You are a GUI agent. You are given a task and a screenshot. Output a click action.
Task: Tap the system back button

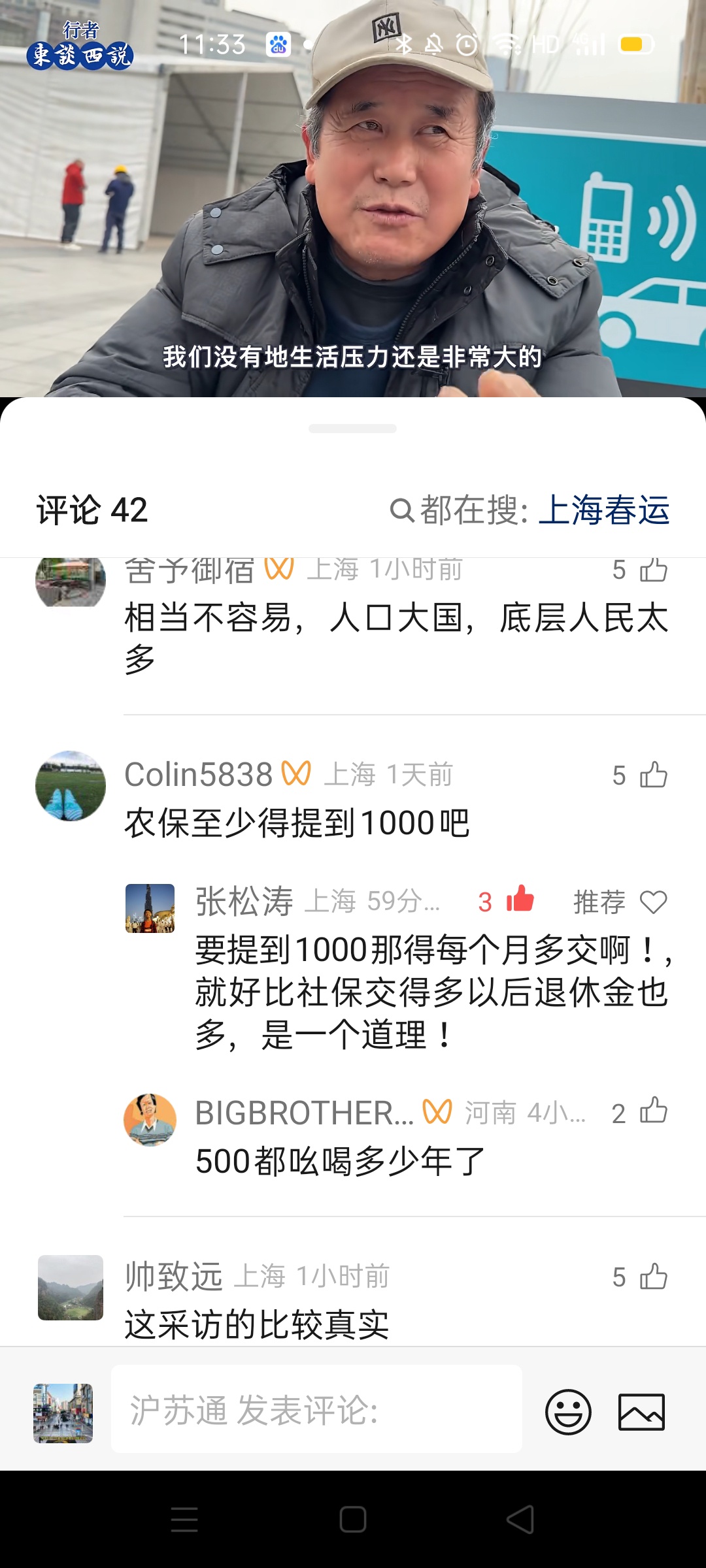pos(520,1520)
